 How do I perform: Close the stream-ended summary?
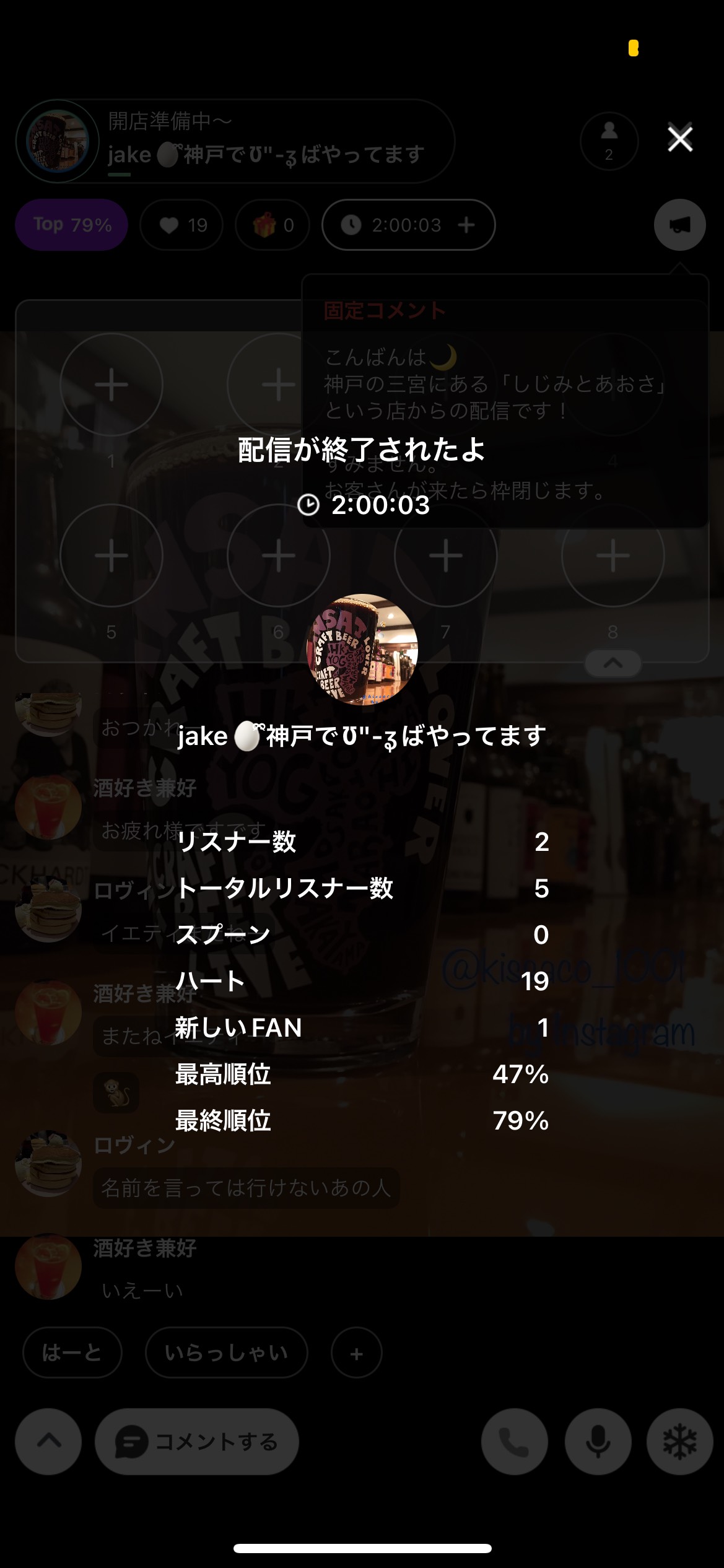point(679,139)
